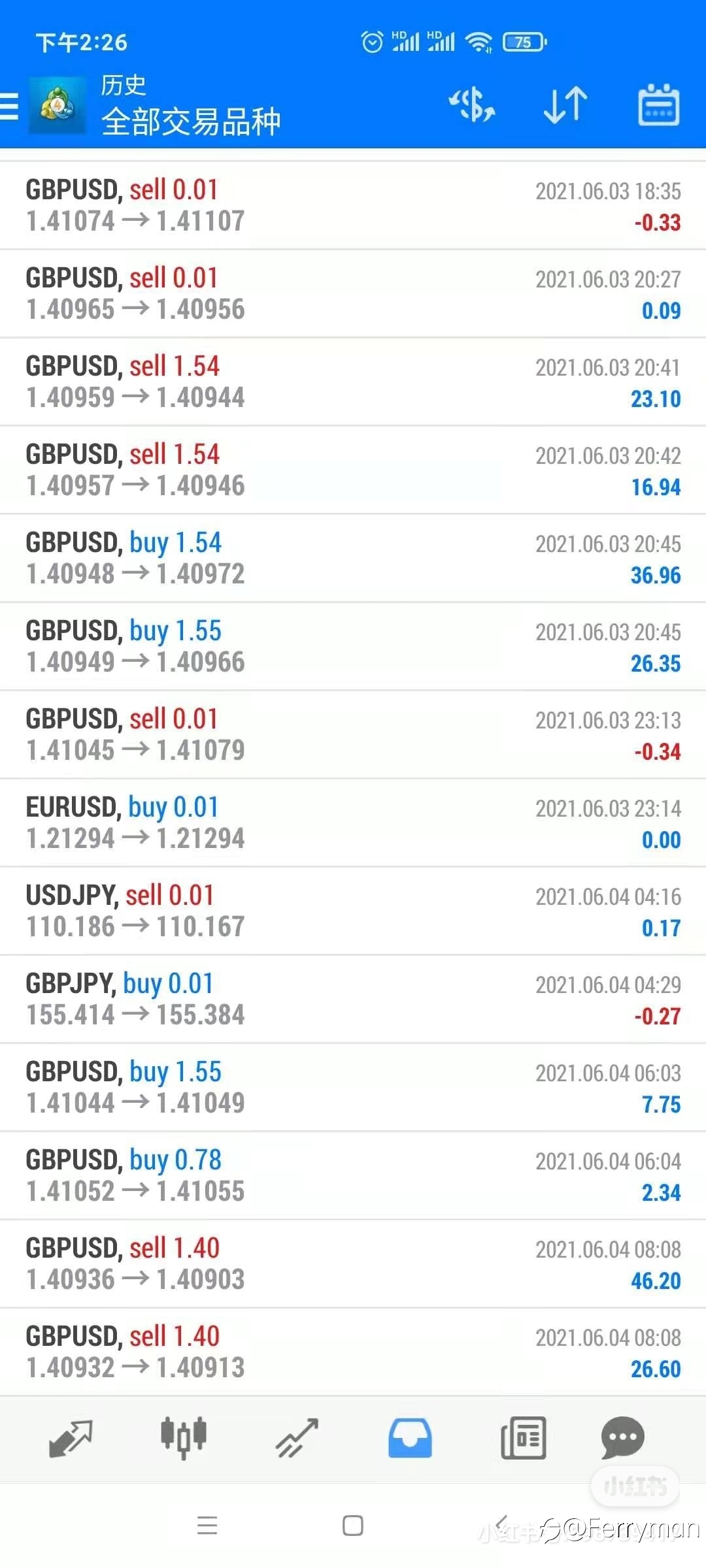Switch to the Trade tab

coord(297,1438)
